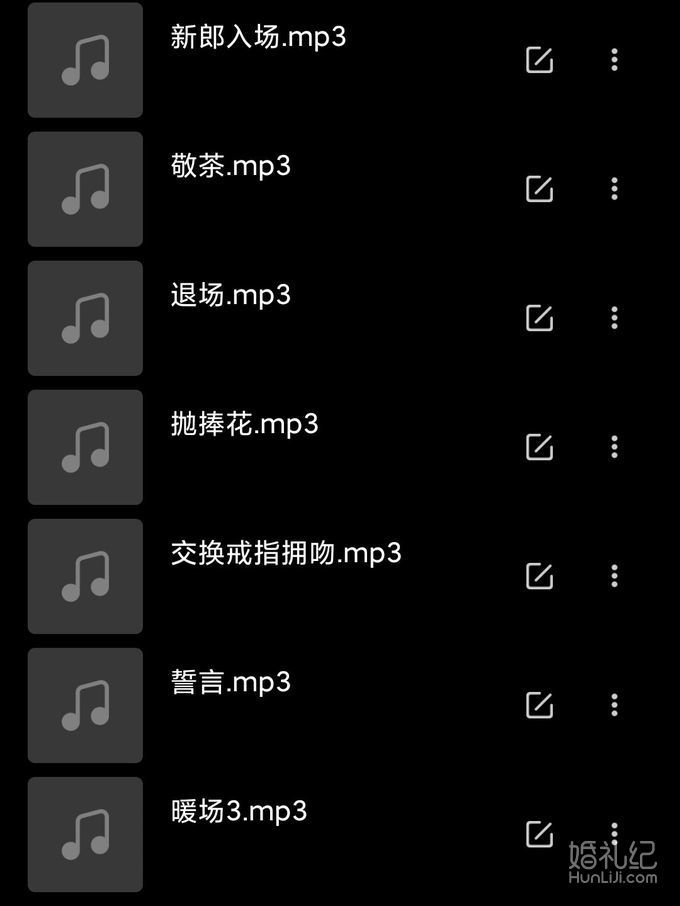
Task: Open the three-dot menu for 退场.mp3
Action: click(x=614, y=318)
